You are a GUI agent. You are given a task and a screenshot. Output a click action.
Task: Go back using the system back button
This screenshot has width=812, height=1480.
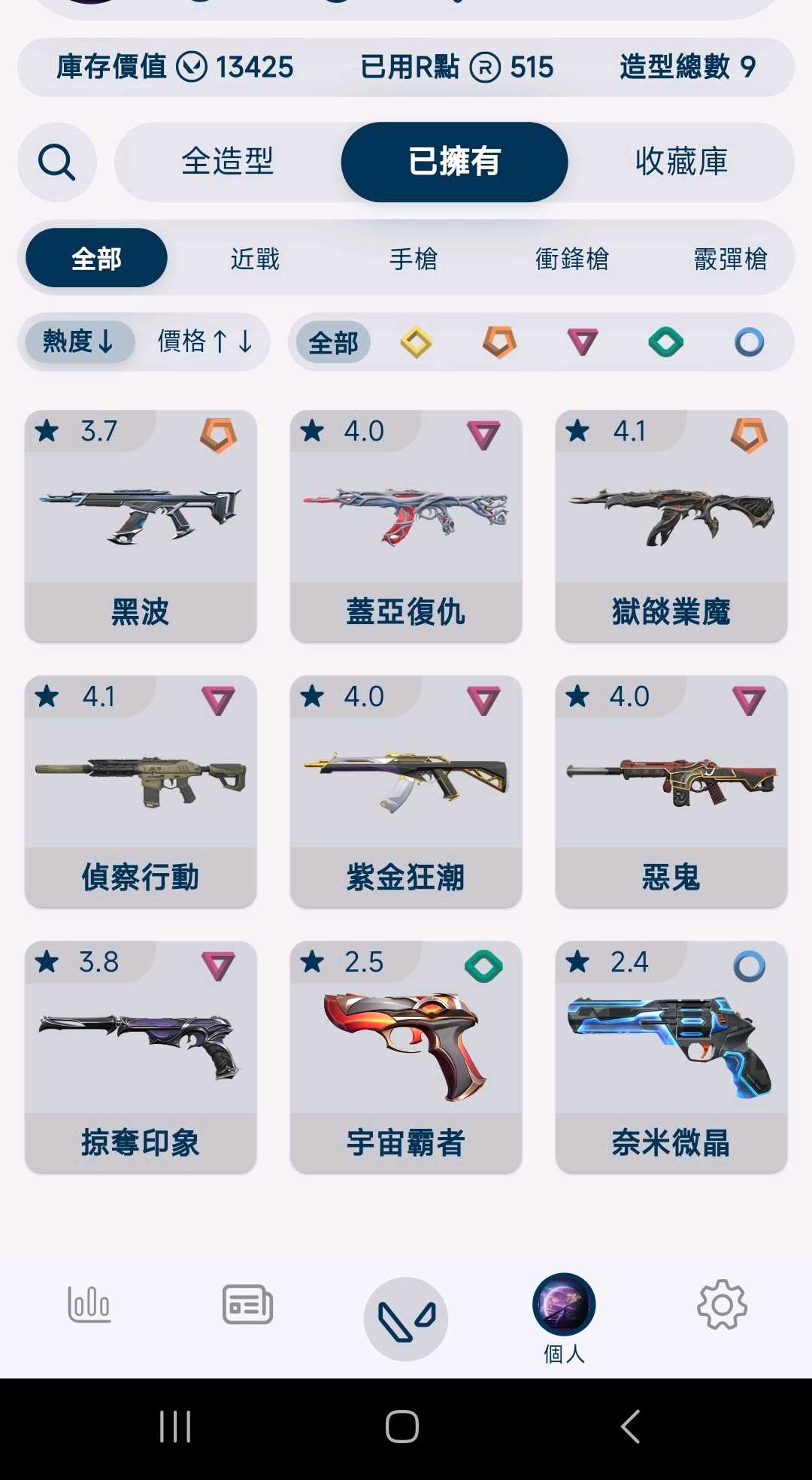pyautogui.click(x=631, y=1426)
